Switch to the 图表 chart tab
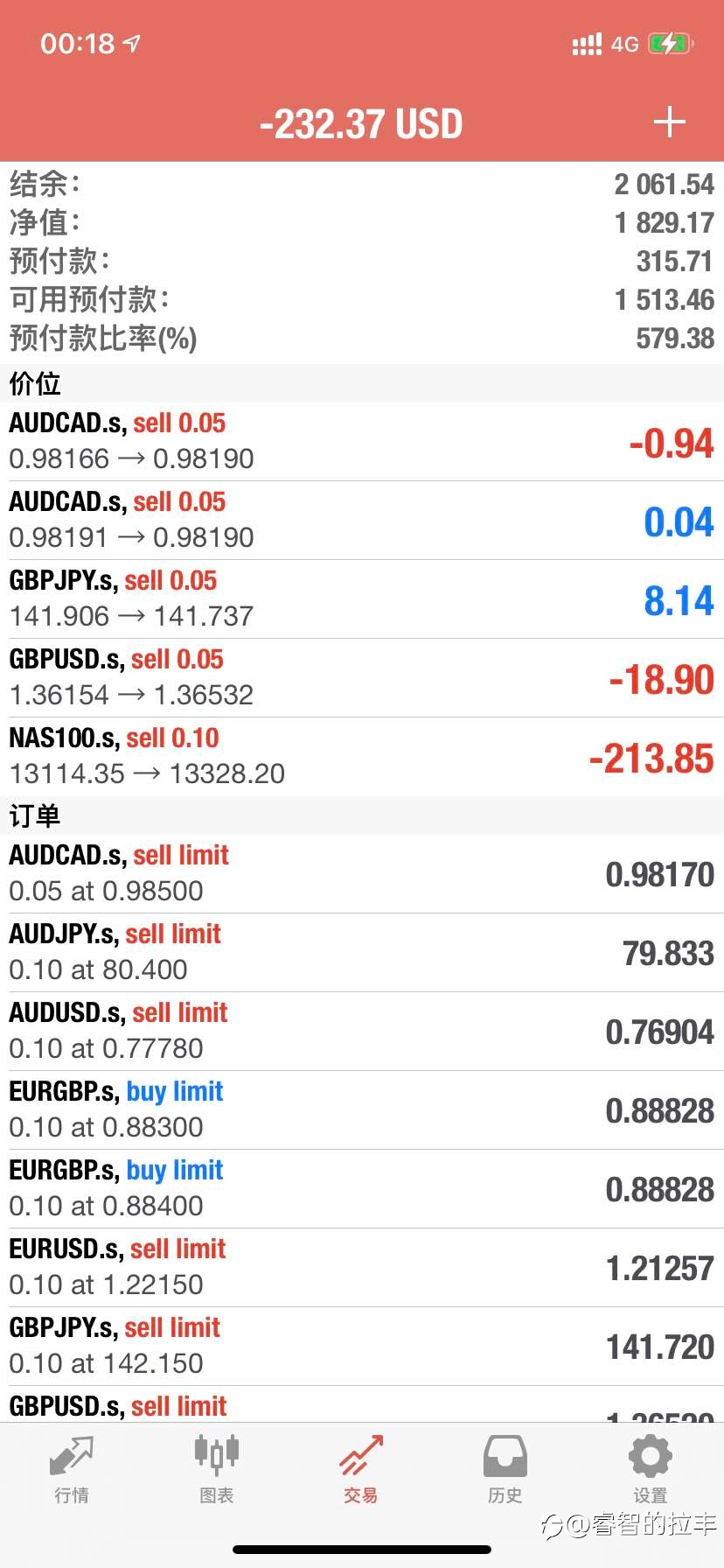Image resolution: width=724 pixels, height=1568 pixels. 217,1470
